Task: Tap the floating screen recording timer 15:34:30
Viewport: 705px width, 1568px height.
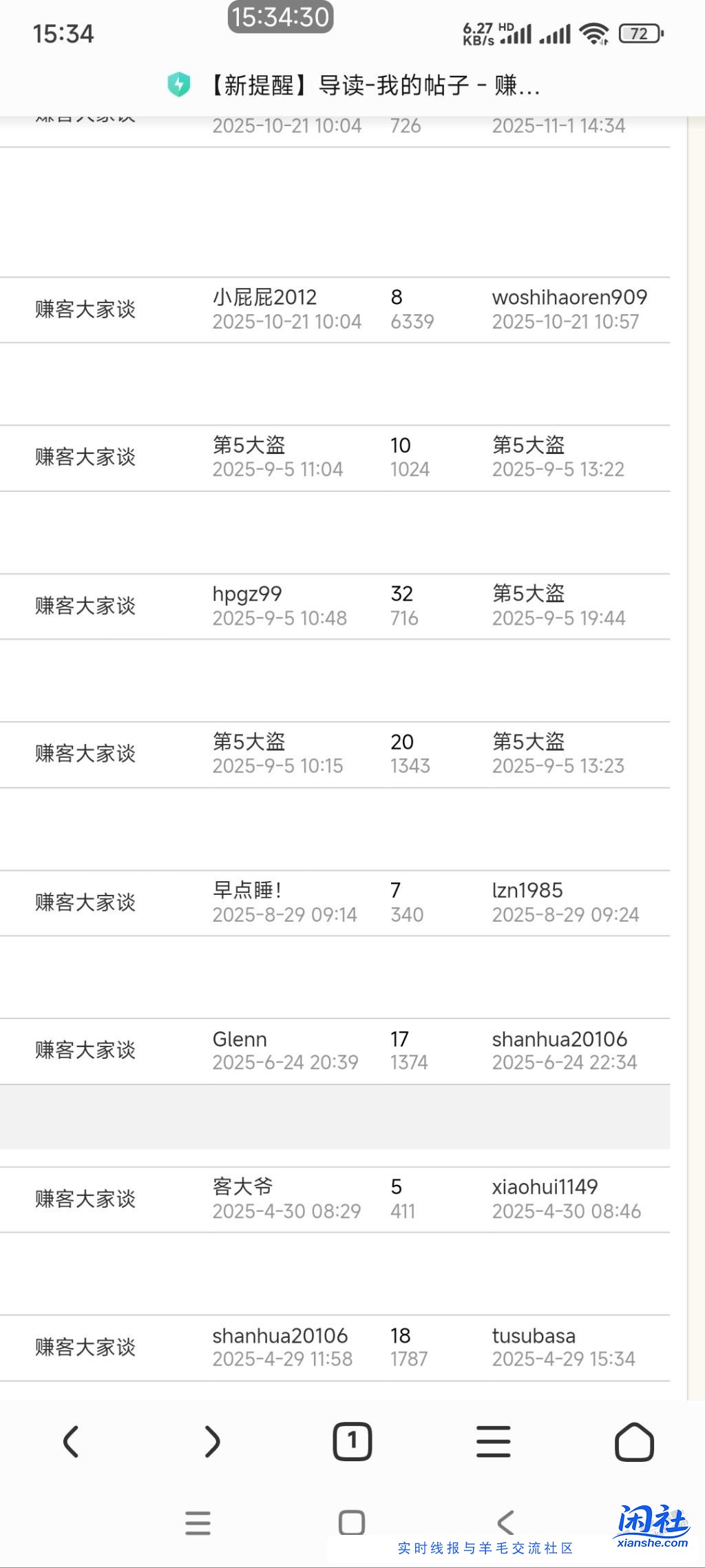Action: coord(278,18)
